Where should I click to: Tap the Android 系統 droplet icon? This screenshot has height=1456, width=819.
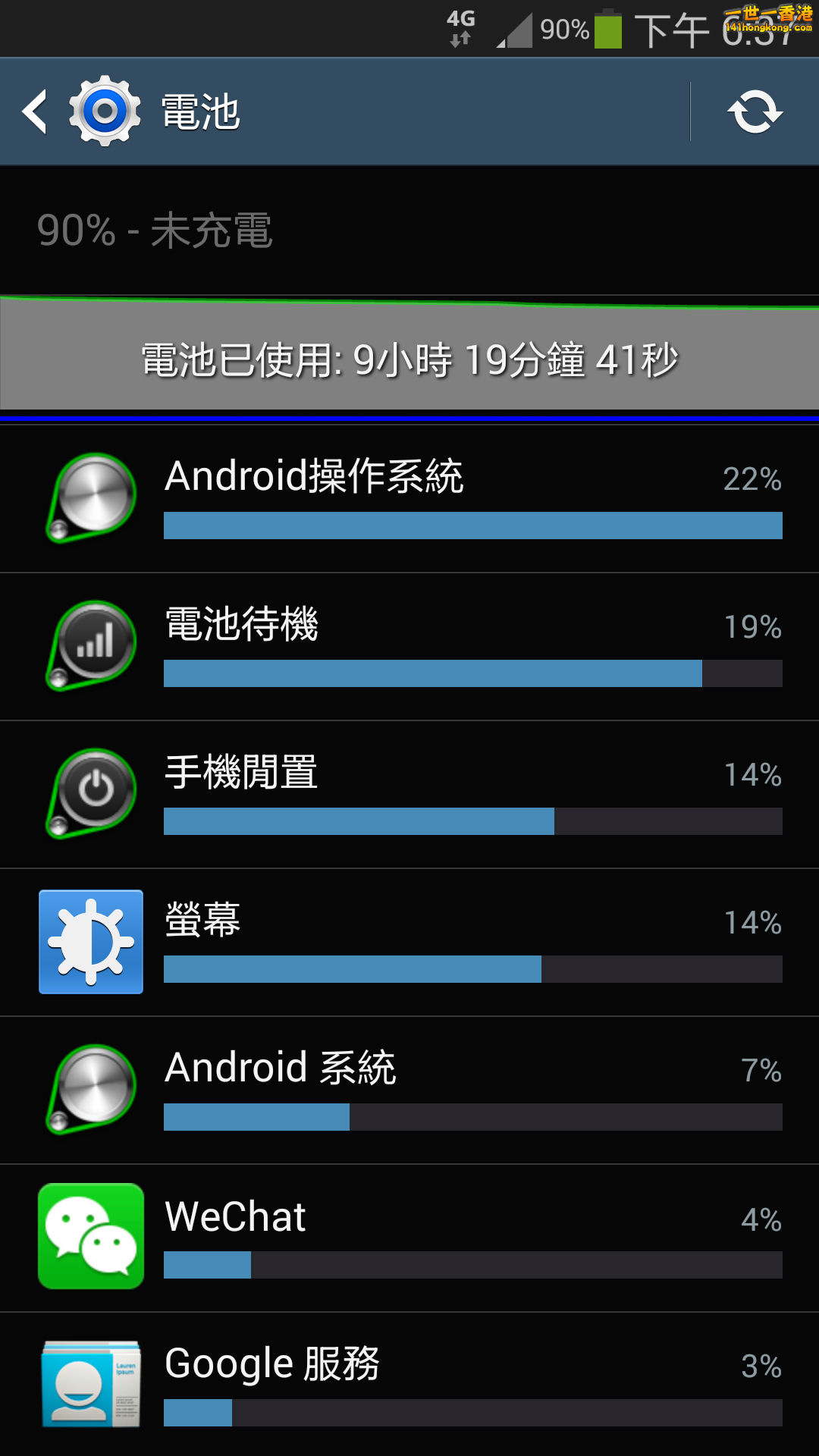[x=90, y=1087]
